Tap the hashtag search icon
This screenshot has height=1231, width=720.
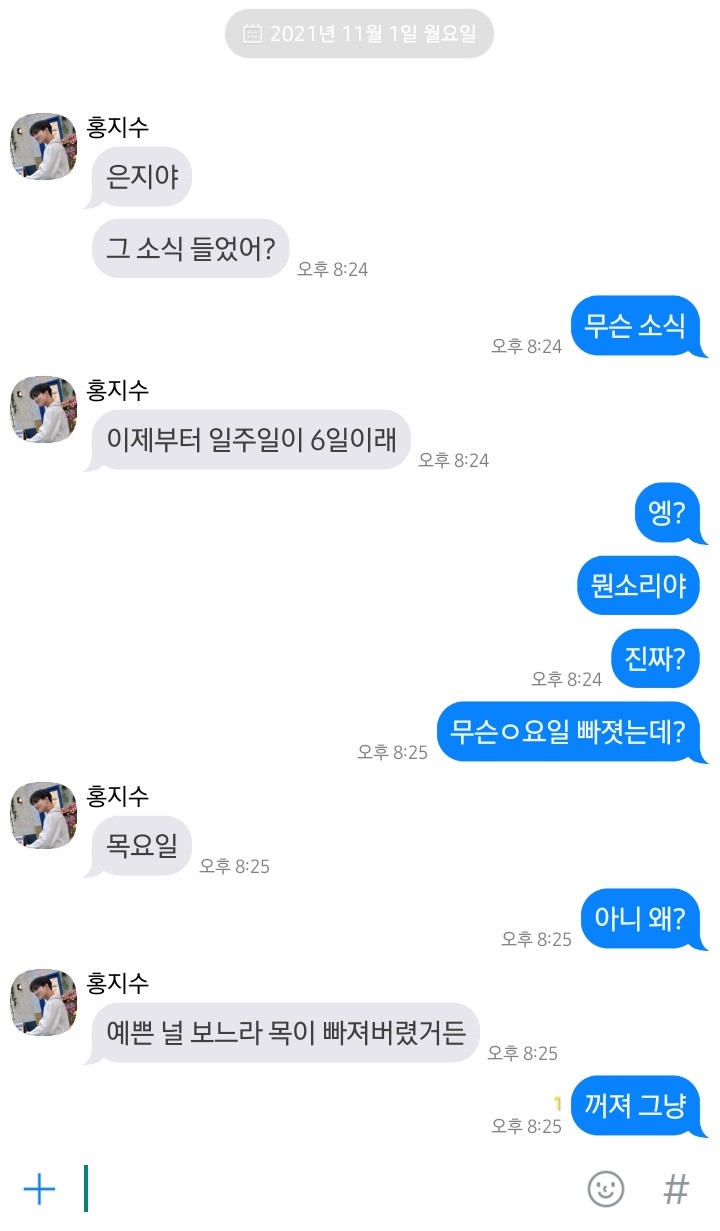click(677, 1189)
